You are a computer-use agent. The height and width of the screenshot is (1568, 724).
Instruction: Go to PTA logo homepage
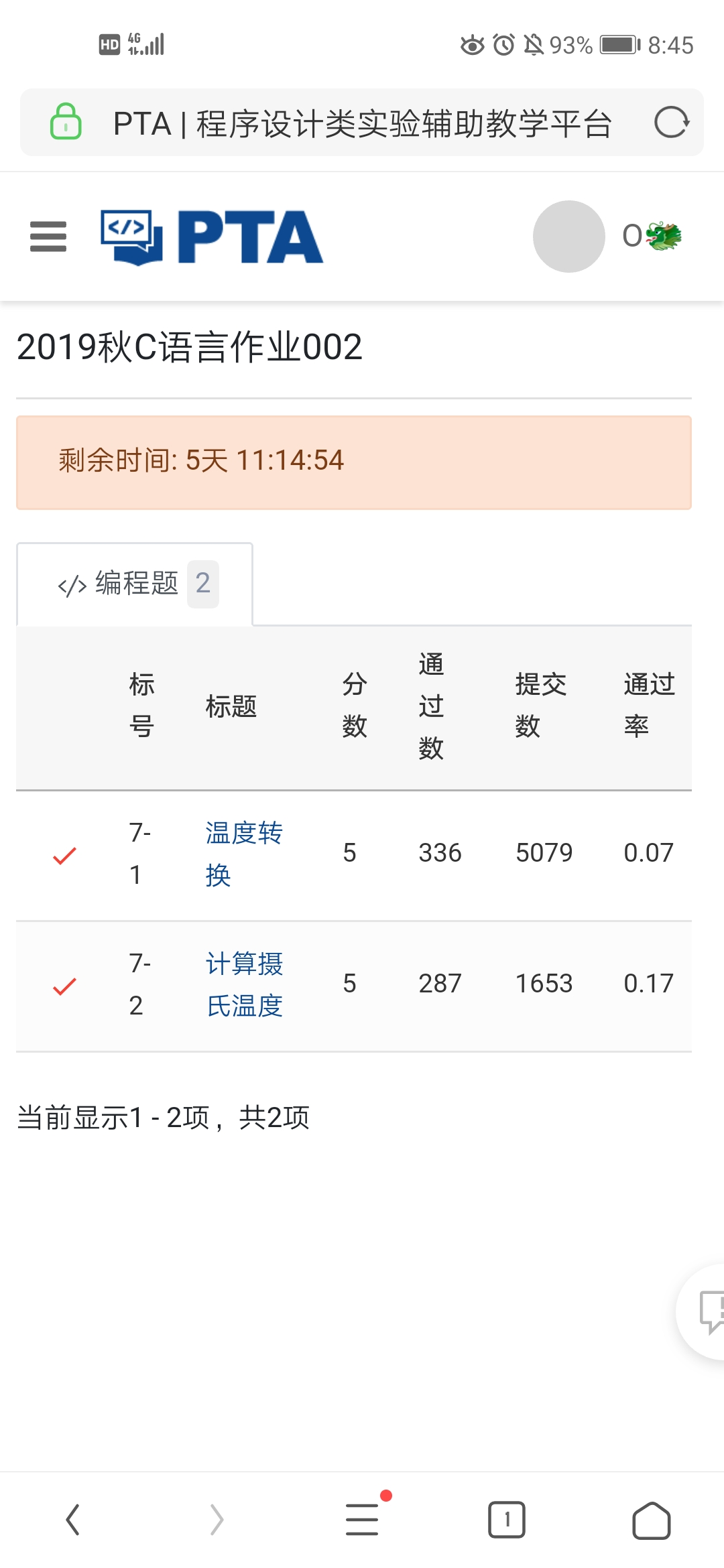212,237
